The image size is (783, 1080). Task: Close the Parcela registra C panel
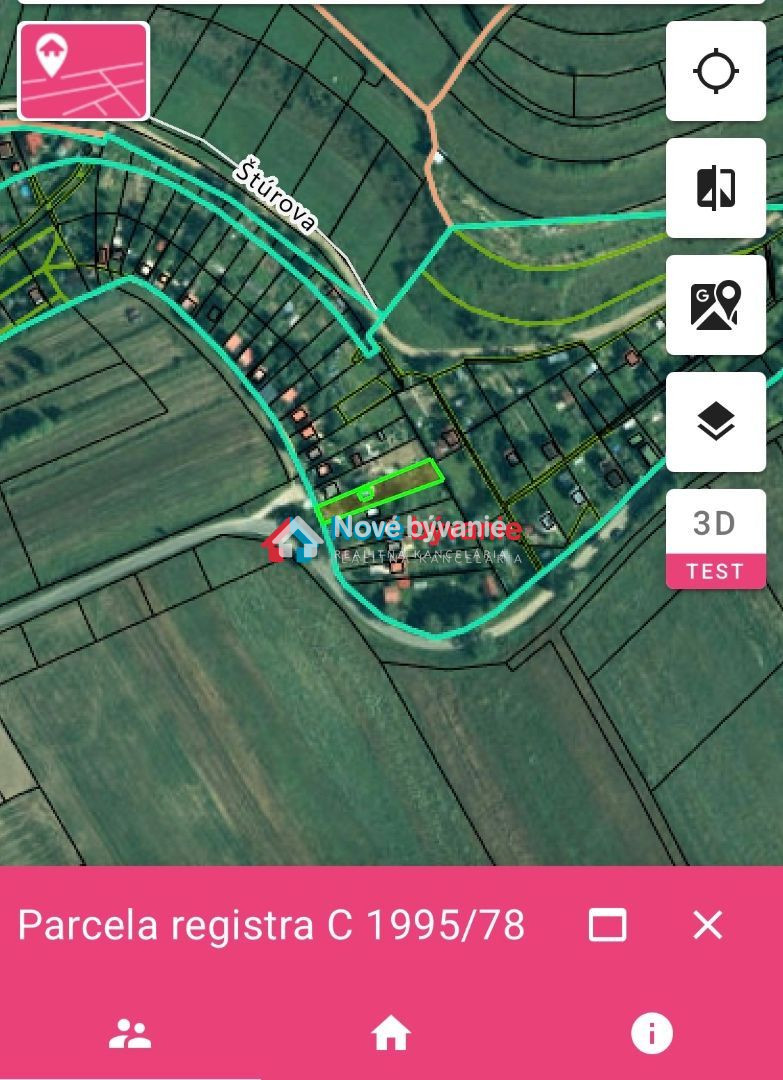[707, 925]
